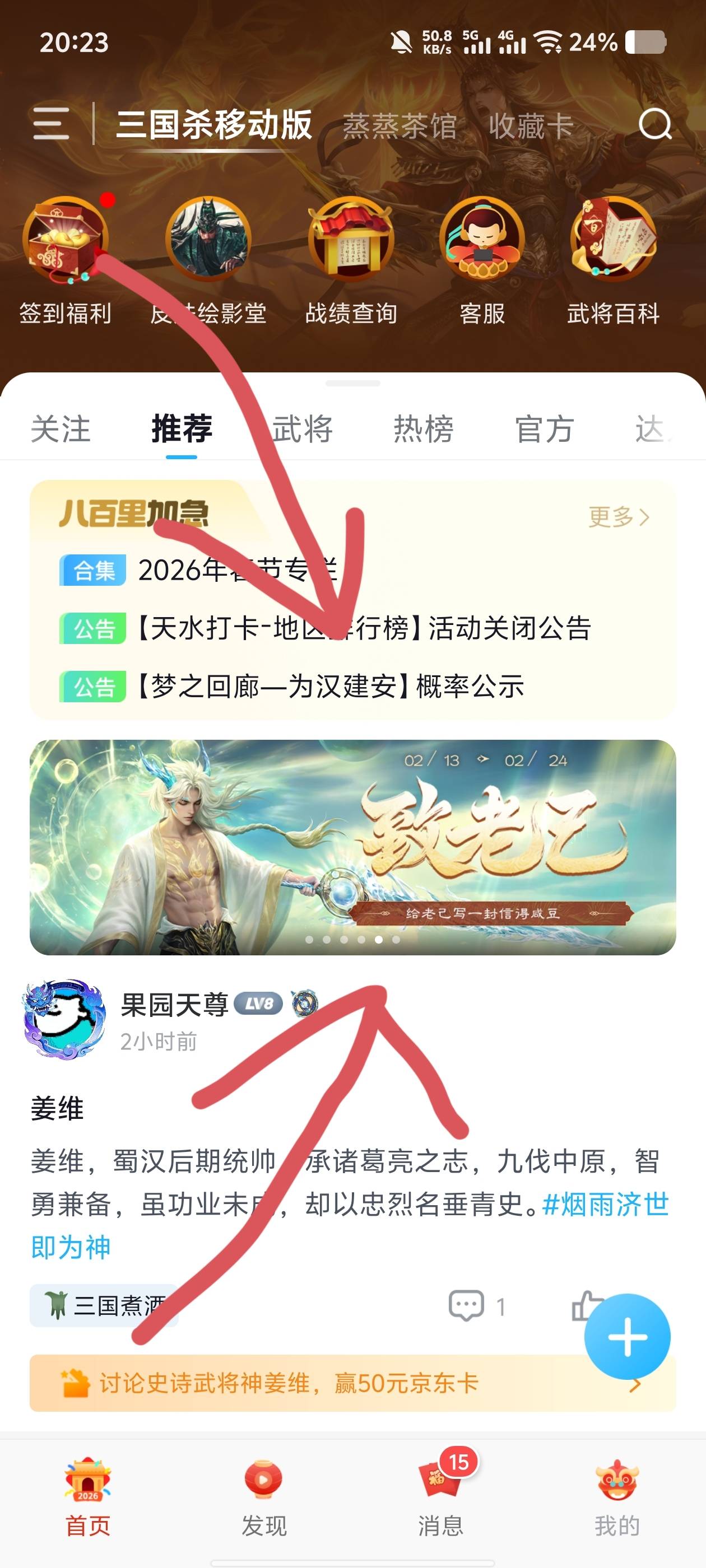Switch to the 蒸蒸茶馆 top tab
The width and height of the screenshot is (706, 1568).
click(400, 127)
